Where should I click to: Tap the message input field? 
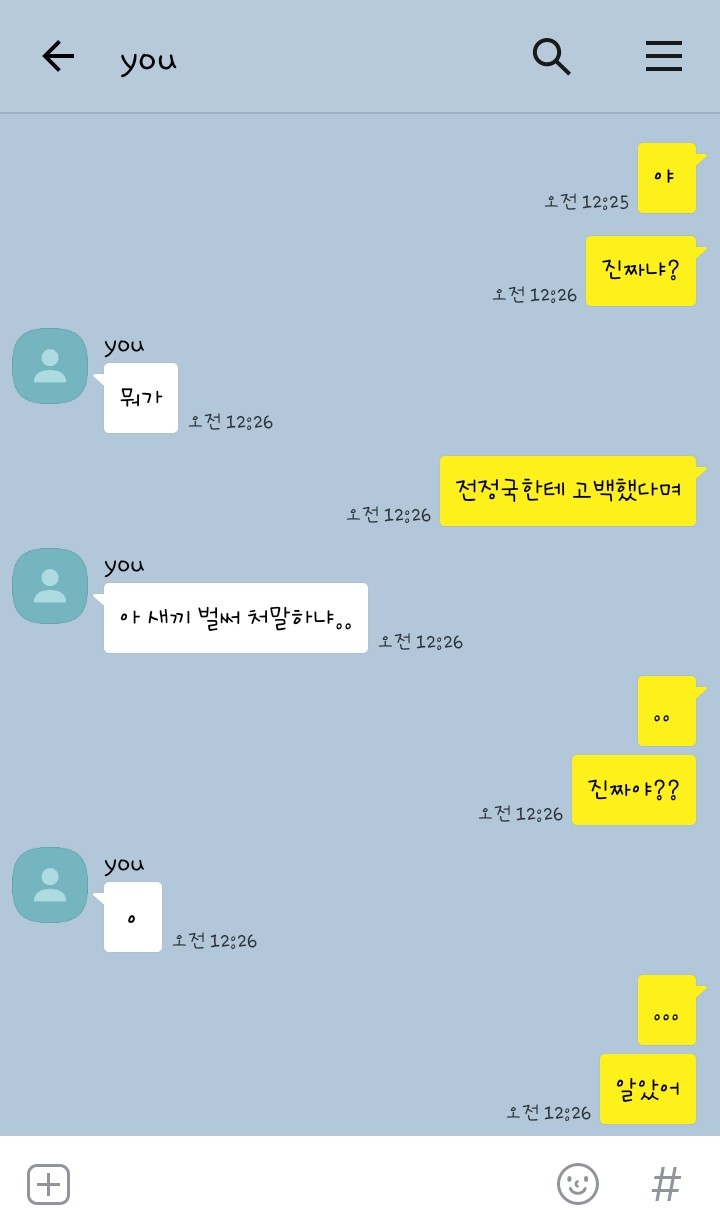(310, 1184)
